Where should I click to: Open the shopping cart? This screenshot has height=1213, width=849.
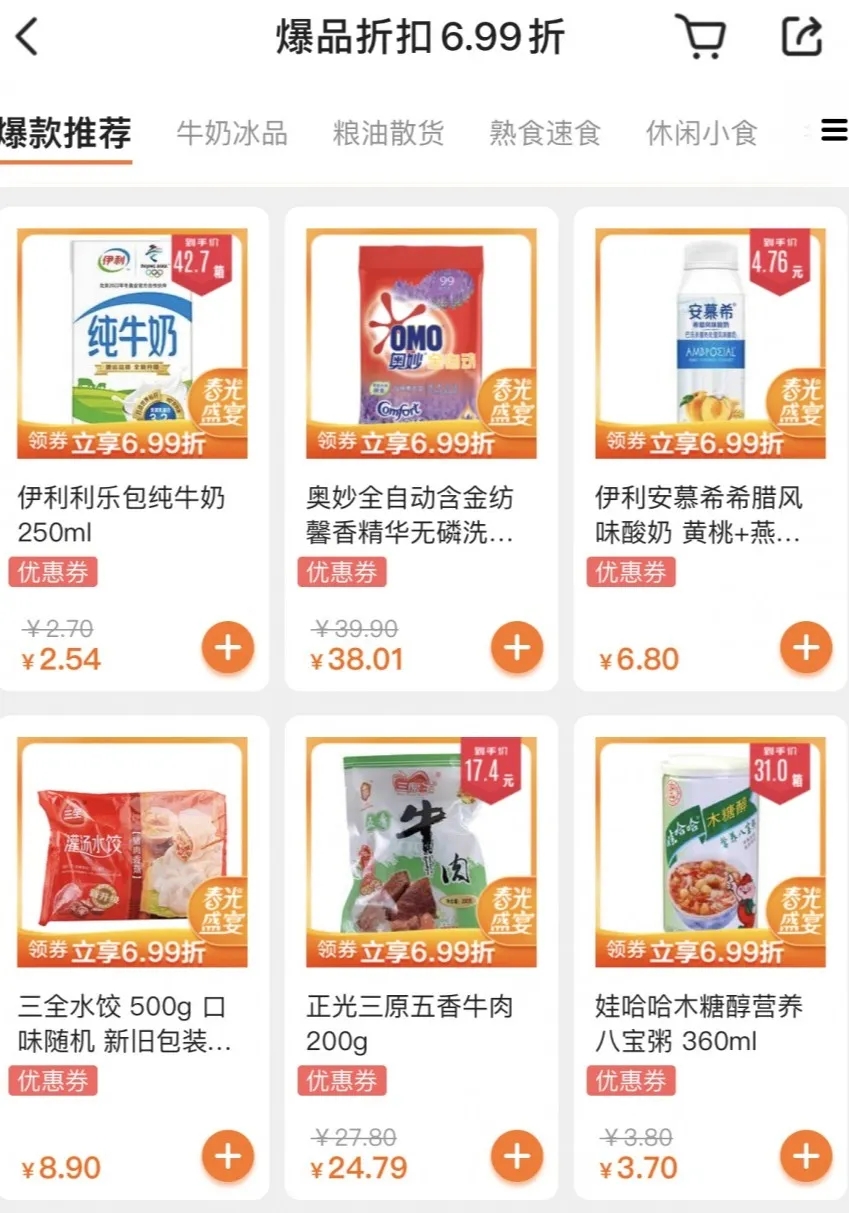(x=701, y=38)
